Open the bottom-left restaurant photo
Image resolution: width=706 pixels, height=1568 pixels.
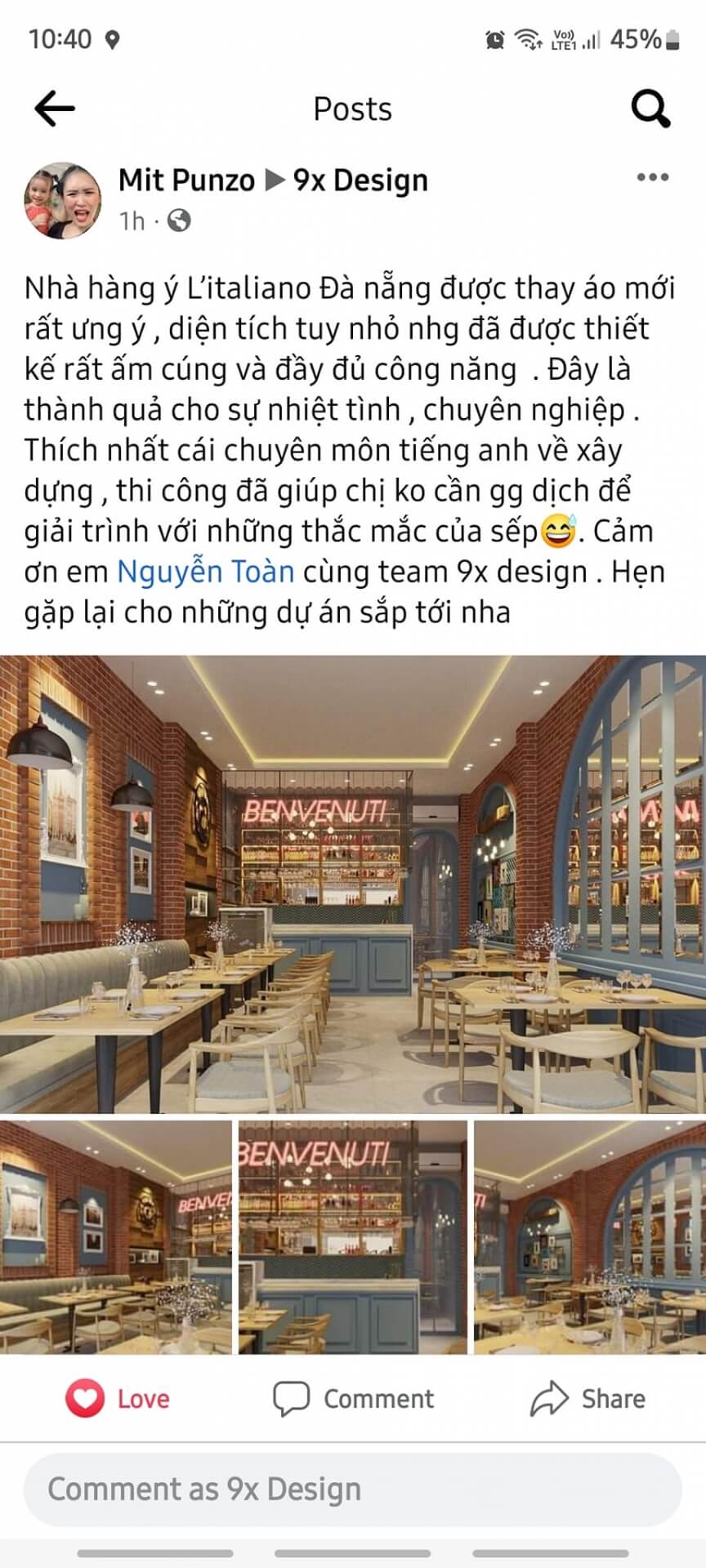click(115, 1237)
